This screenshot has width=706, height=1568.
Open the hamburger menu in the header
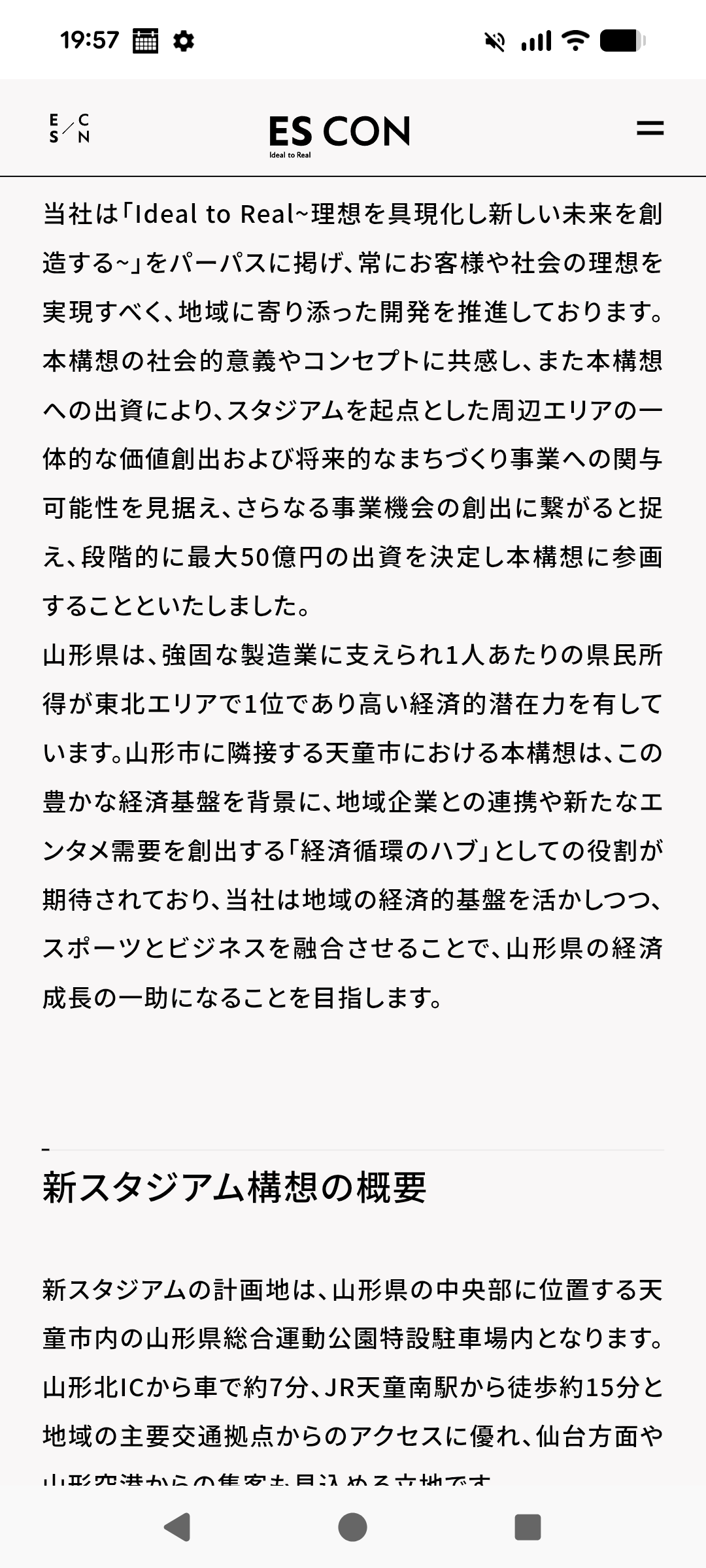pos(650,129)
